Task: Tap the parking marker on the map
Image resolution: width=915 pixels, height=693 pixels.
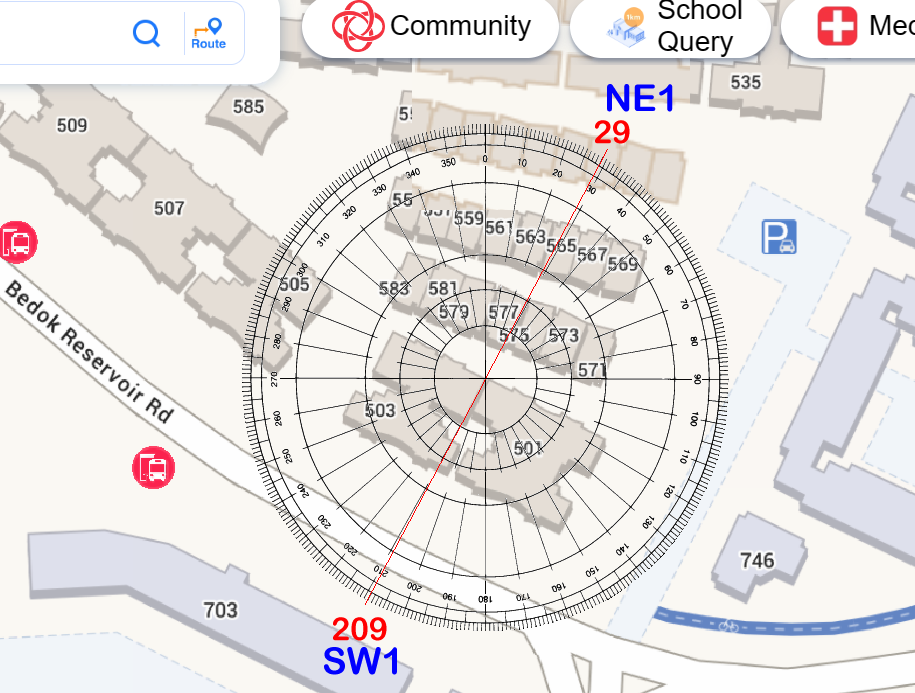Action: point(779,237)
